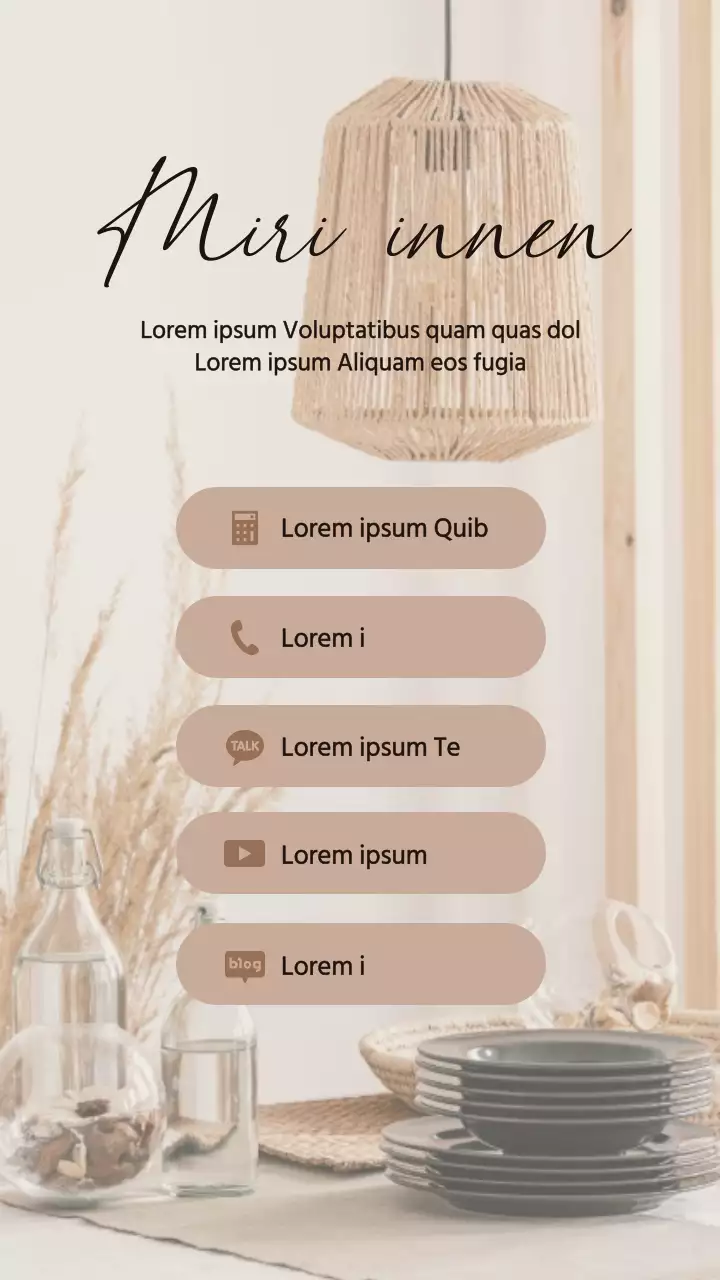The image size is (720, 1280).
Task: Tap the calculator button labeled Lorem ipsum Quib
Action: [x=361, y=528]
